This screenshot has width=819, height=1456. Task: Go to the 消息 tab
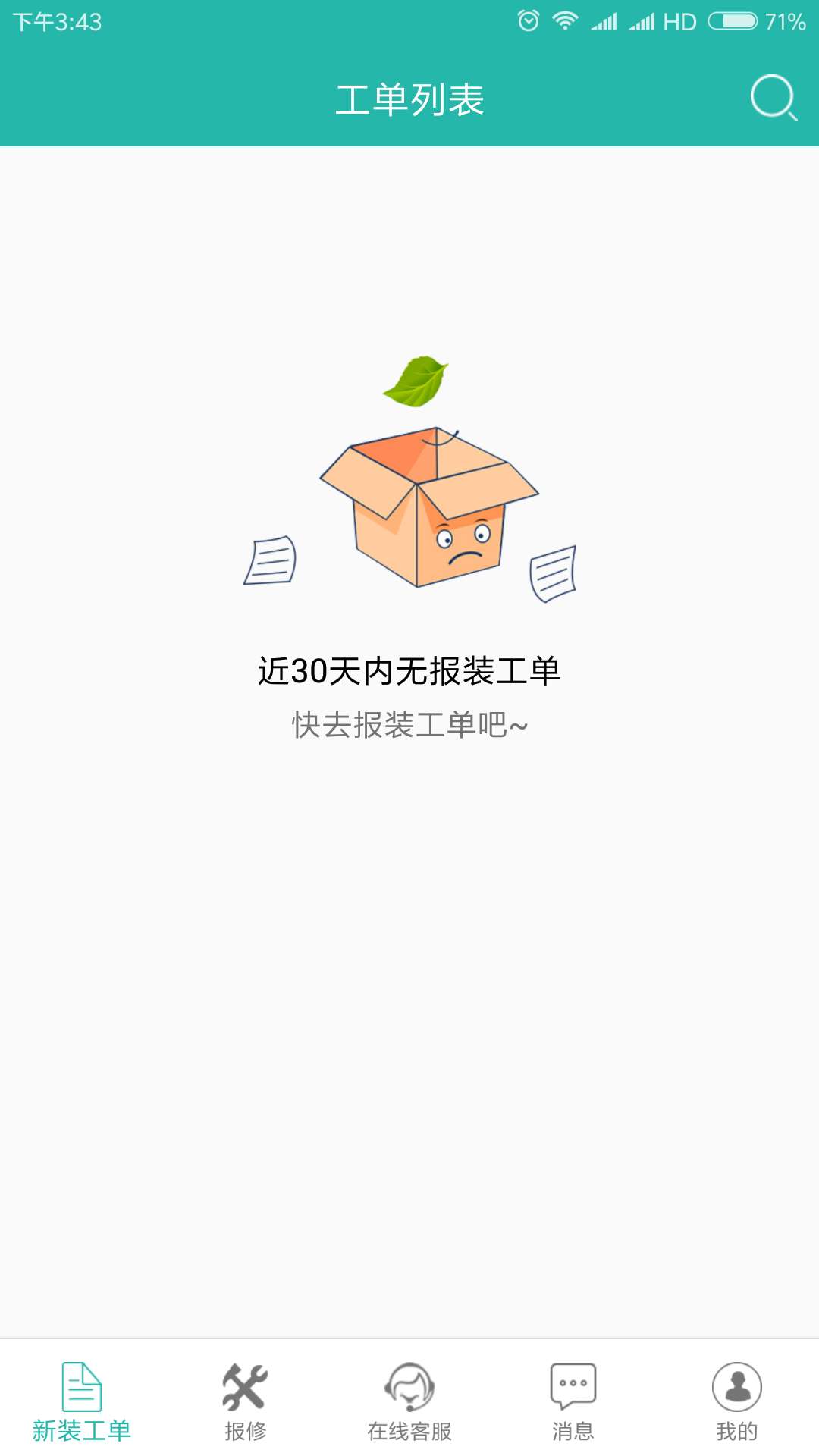tap(573, 1401)
